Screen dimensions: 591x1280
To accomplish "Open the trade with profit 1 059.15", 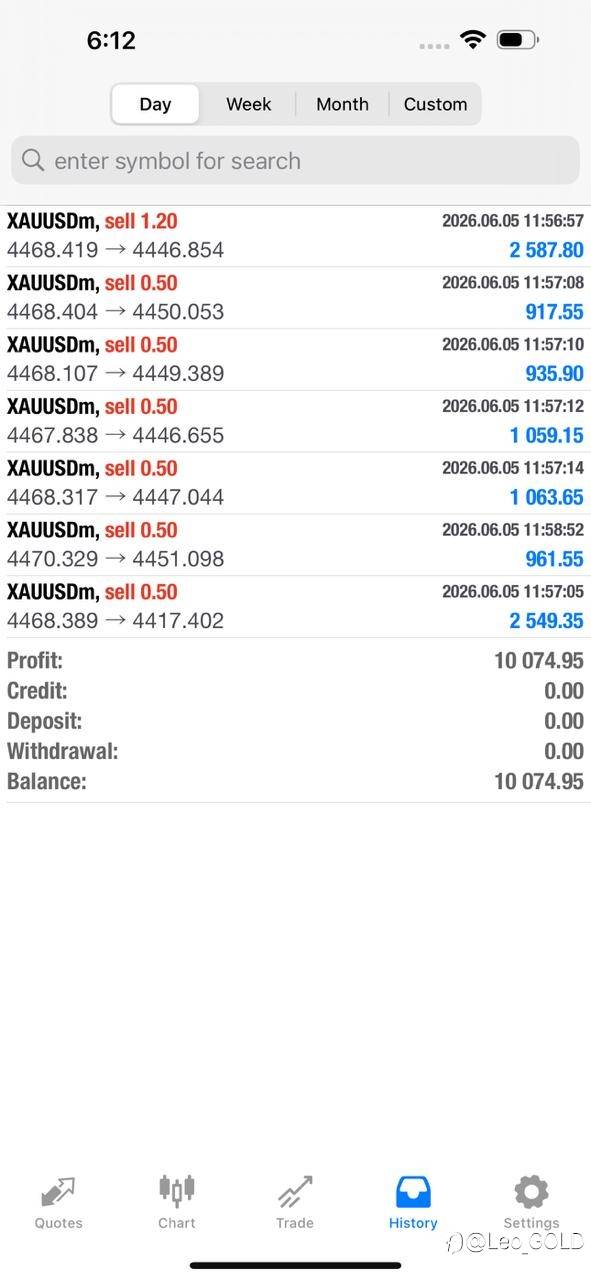I will pos(295,422).
